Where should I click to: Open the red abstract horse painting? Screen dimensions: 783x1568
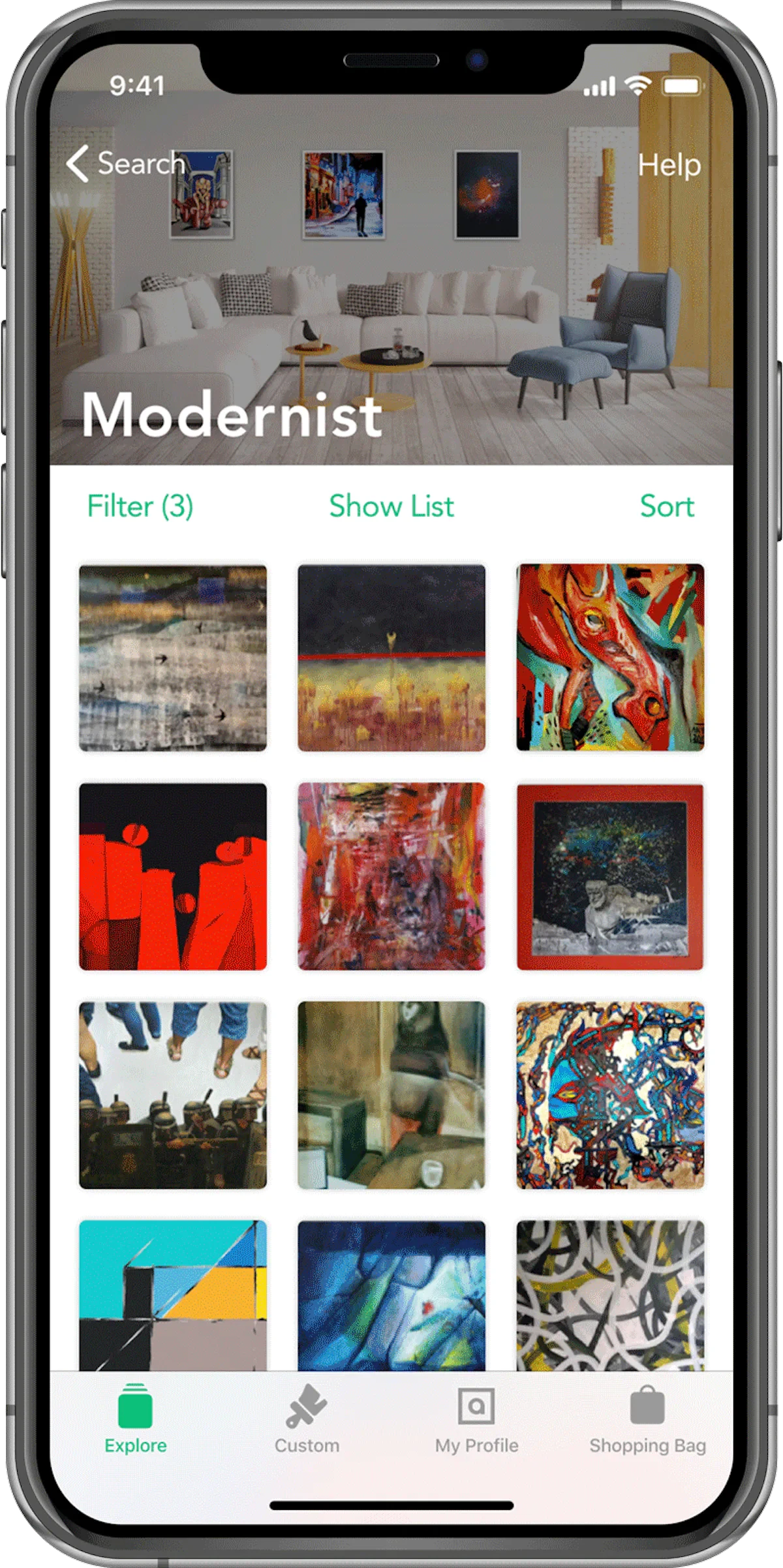pos(610,658)
